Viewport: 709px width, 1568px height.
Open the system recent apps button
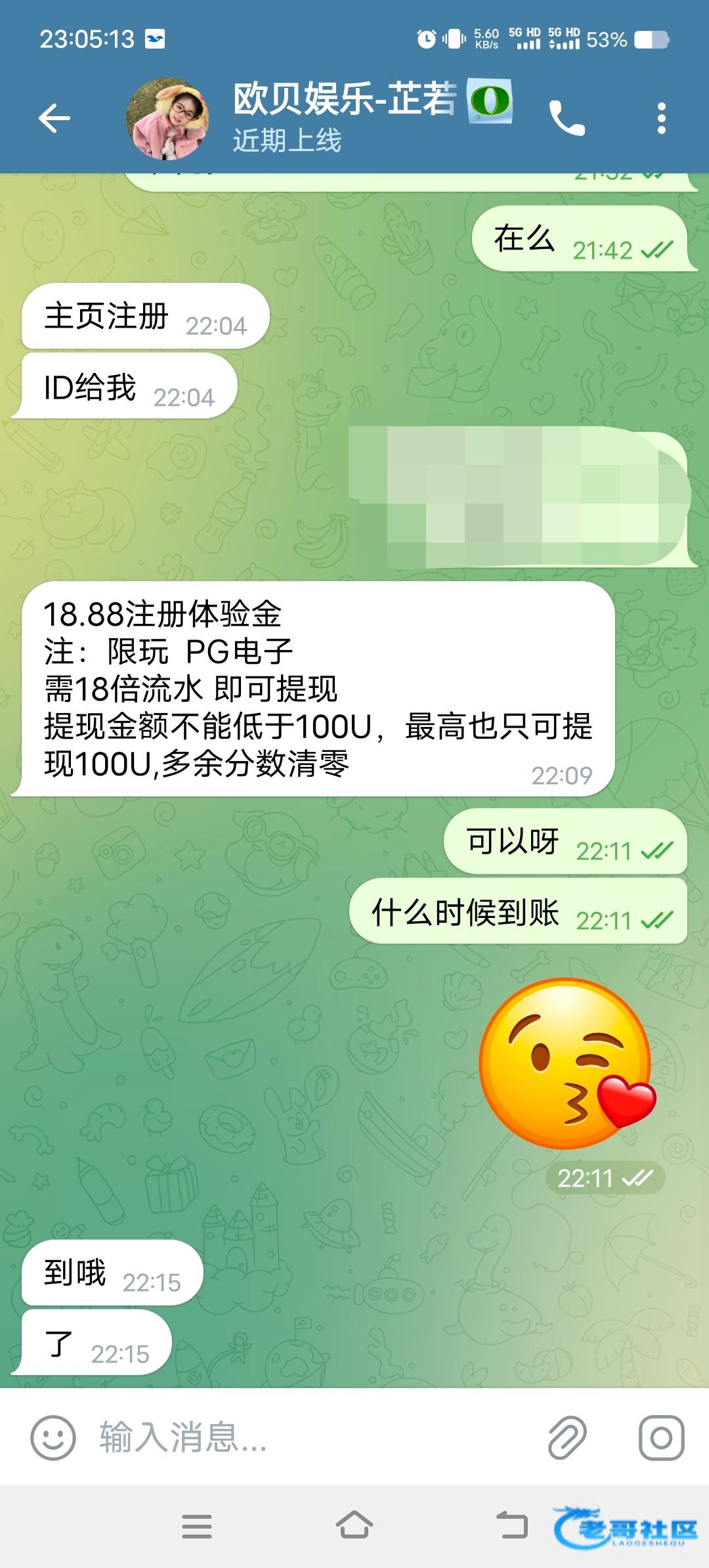197,1525
